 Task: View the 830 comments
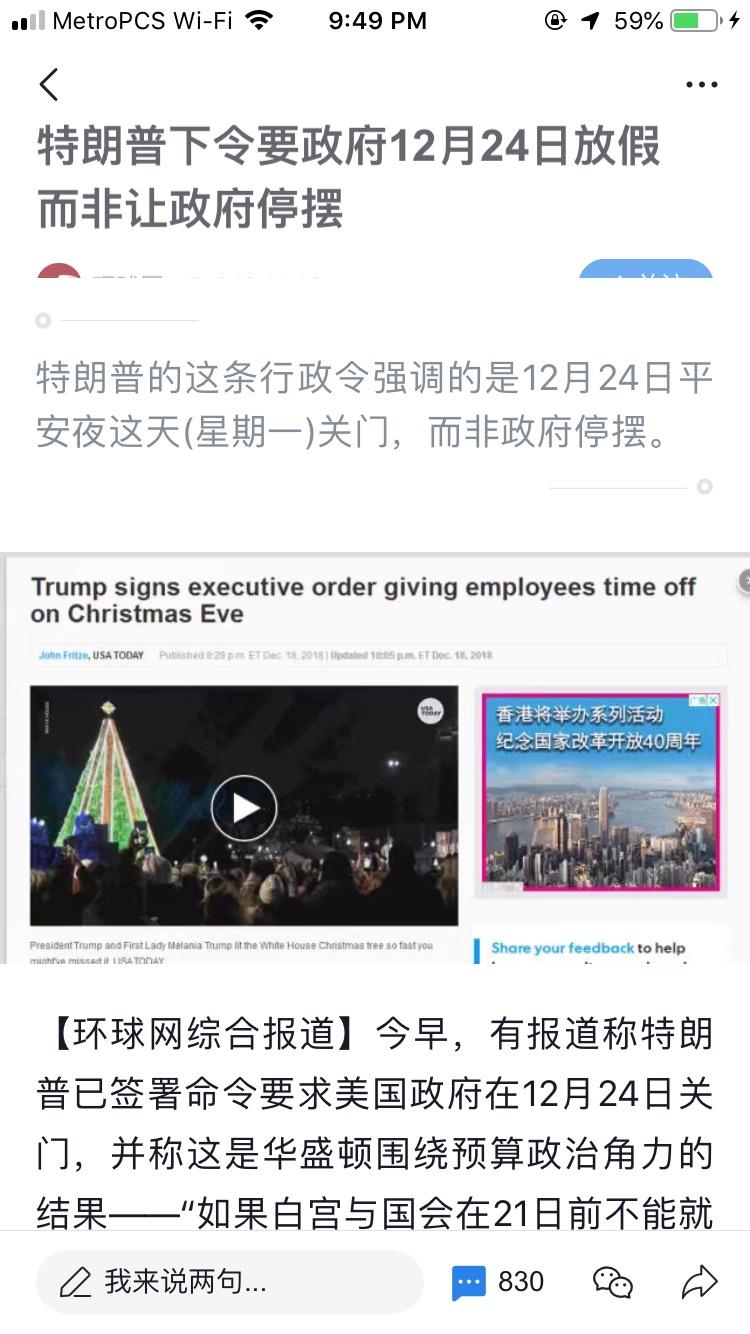point(498,1281)
